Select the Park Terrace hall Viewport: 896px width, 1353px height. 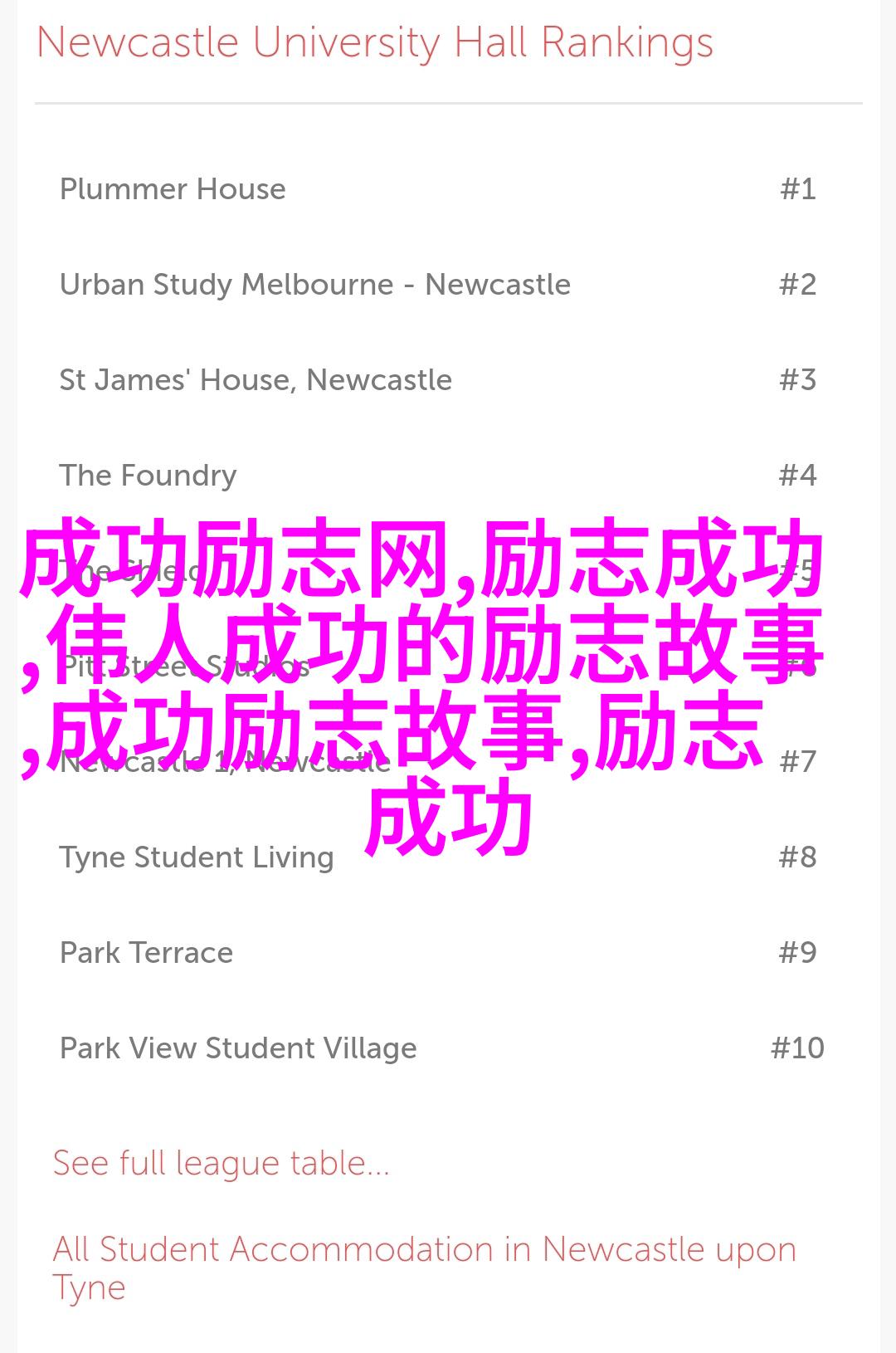(146, 953)
